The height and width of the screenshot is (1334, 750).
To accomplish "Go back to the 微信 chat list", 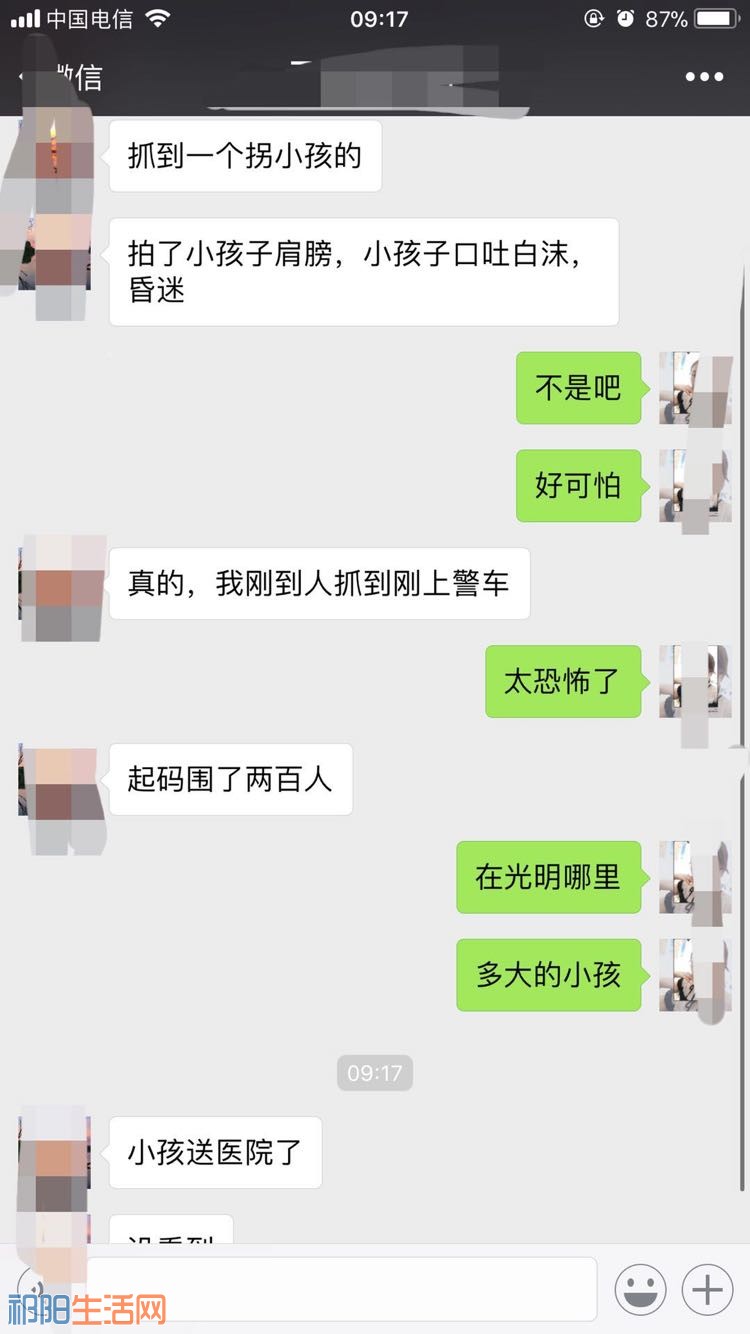I will pyautogui.click(x=60, y=77).
